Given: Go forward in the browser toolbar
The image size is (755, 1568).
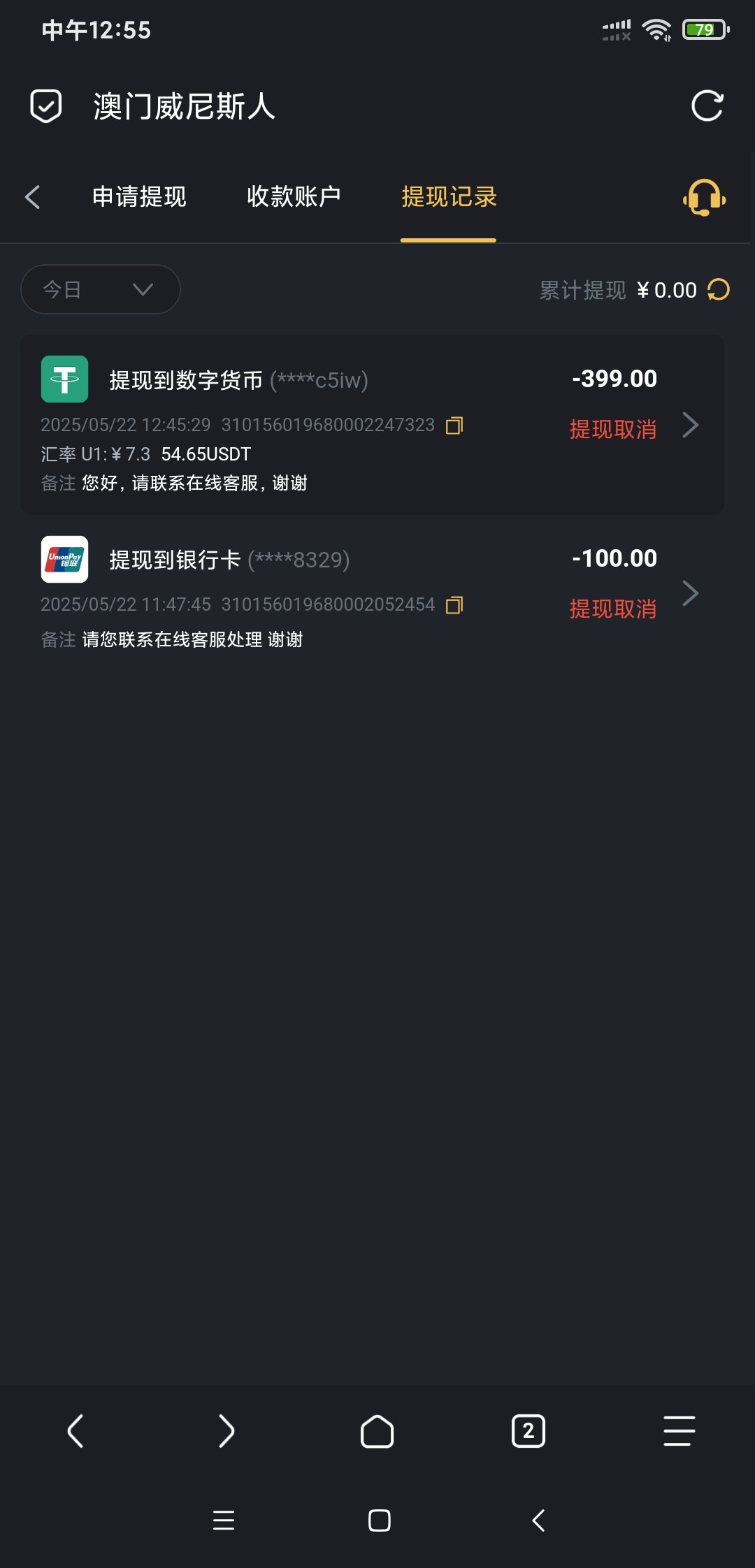Looking at the screenshot, I should tap(226, 1431).
